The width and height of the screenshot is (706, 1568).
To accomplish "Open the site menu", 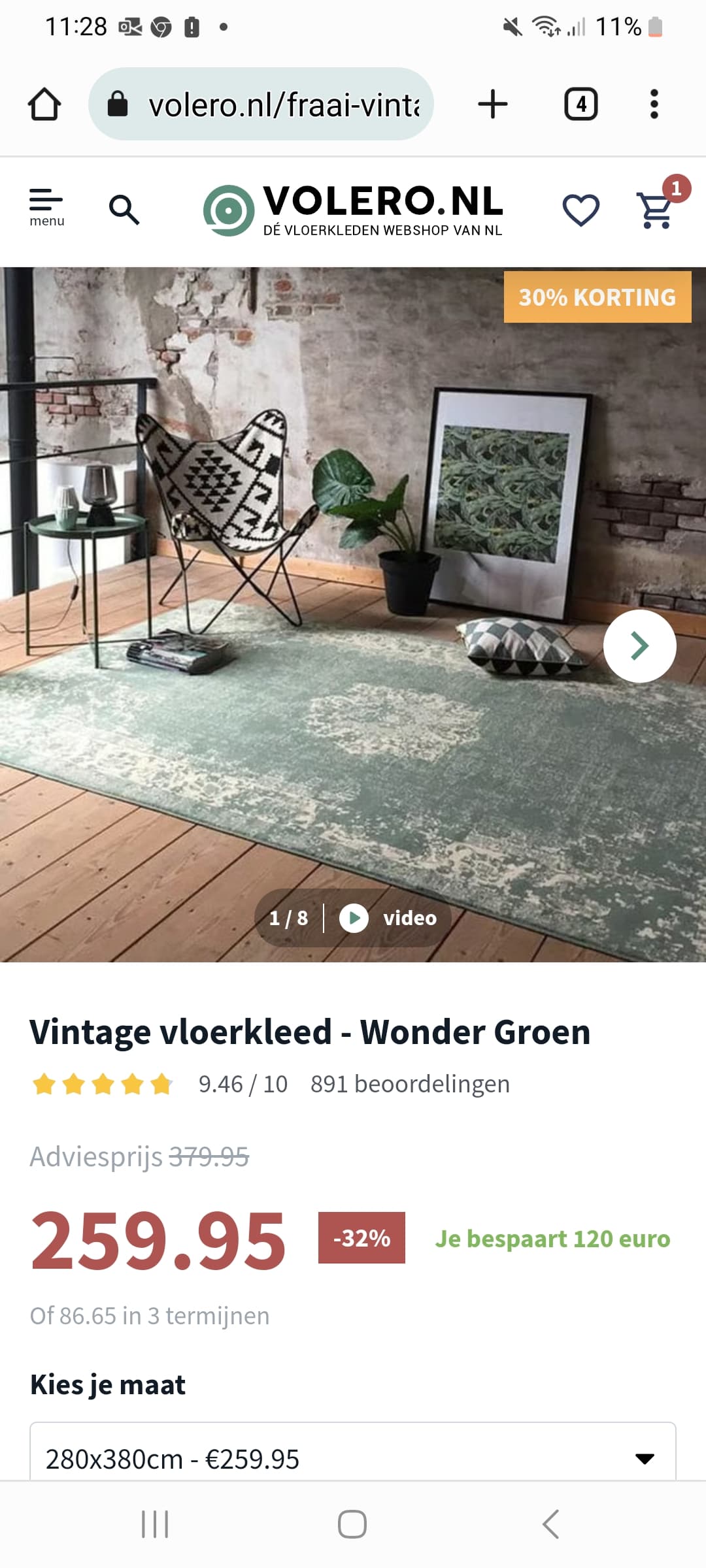I will [x=46, y=208].
